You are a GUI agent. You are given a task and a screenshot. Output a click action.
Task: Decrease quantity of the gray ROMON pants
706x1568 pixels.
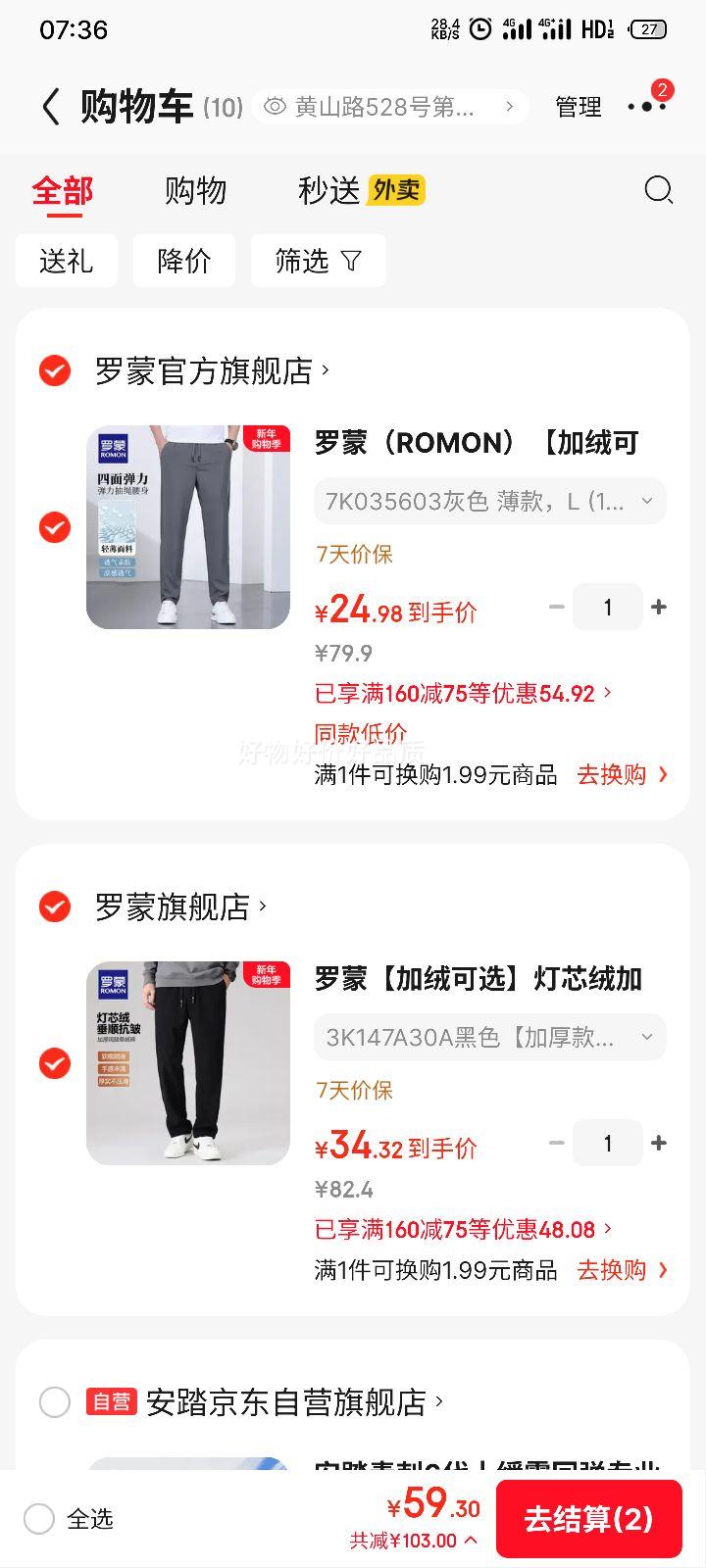(x=556, y=607)
